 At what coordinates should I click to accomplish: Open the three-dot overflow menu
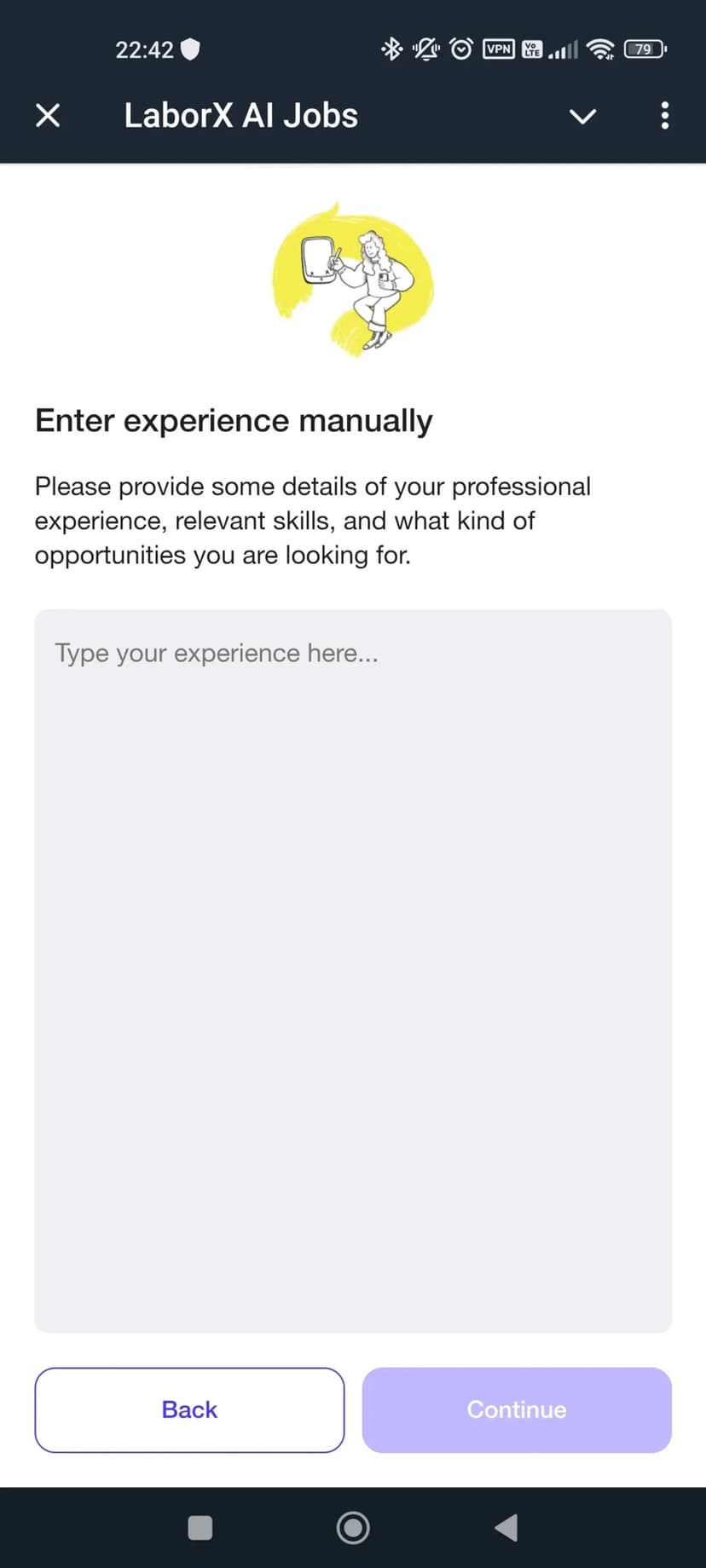664,116
